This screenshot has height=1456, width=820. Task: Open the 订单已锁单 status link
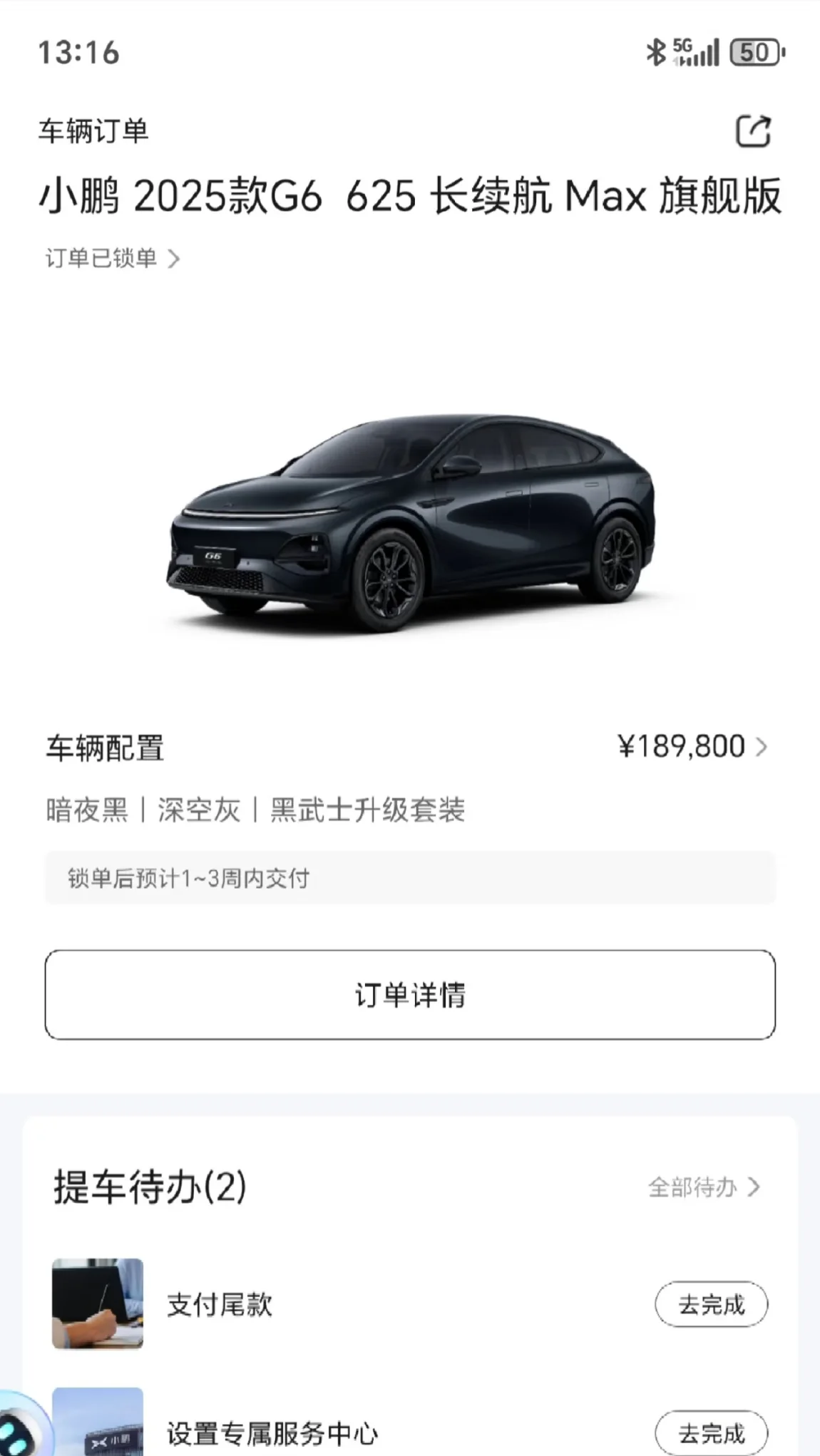113,258
